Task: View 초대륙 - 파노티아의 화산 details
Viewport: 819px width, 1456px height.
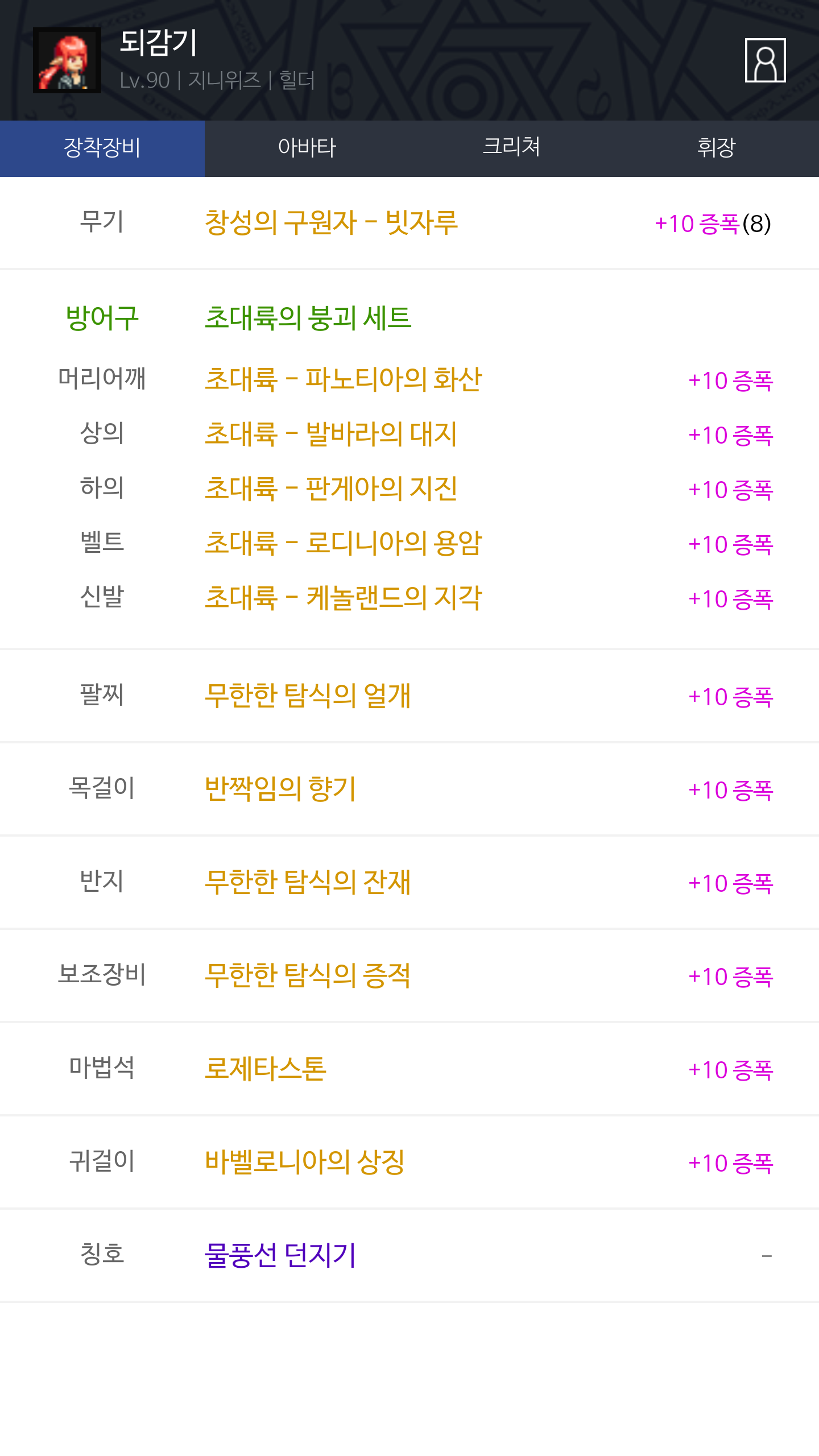Action: tap(343, 379)
